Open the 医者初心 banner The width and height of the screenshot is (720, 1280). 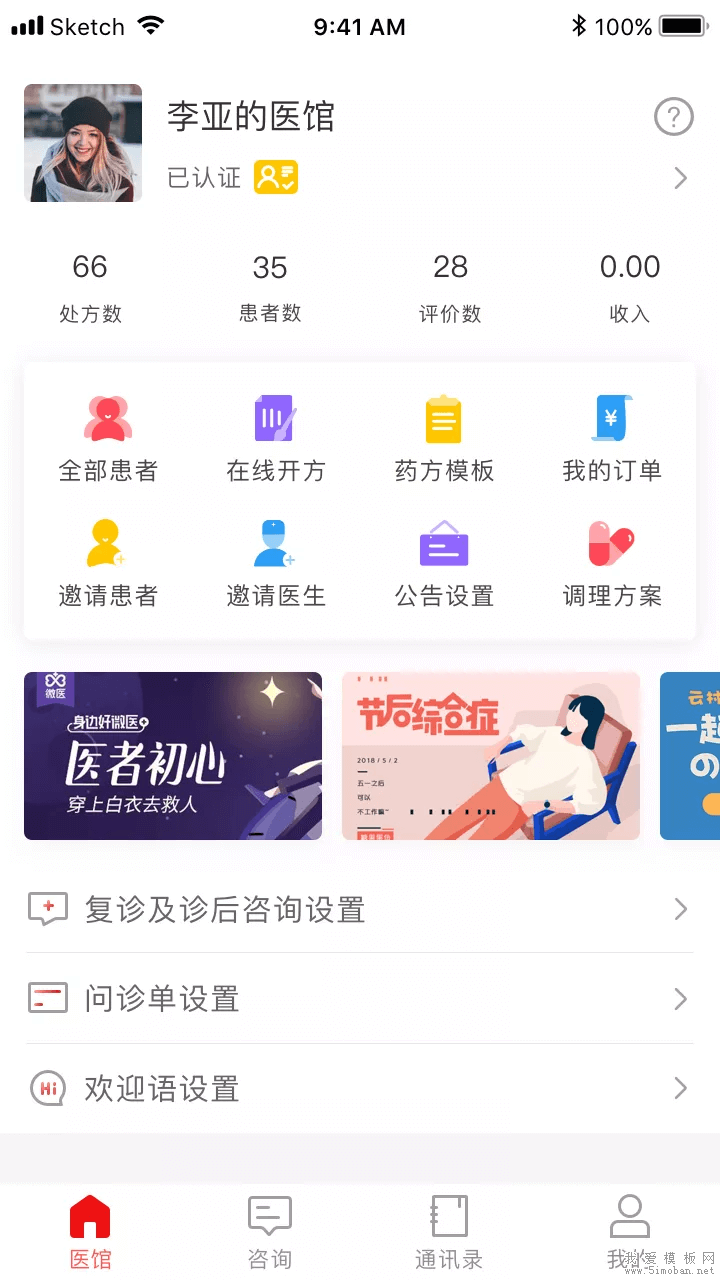coord(173,756)
